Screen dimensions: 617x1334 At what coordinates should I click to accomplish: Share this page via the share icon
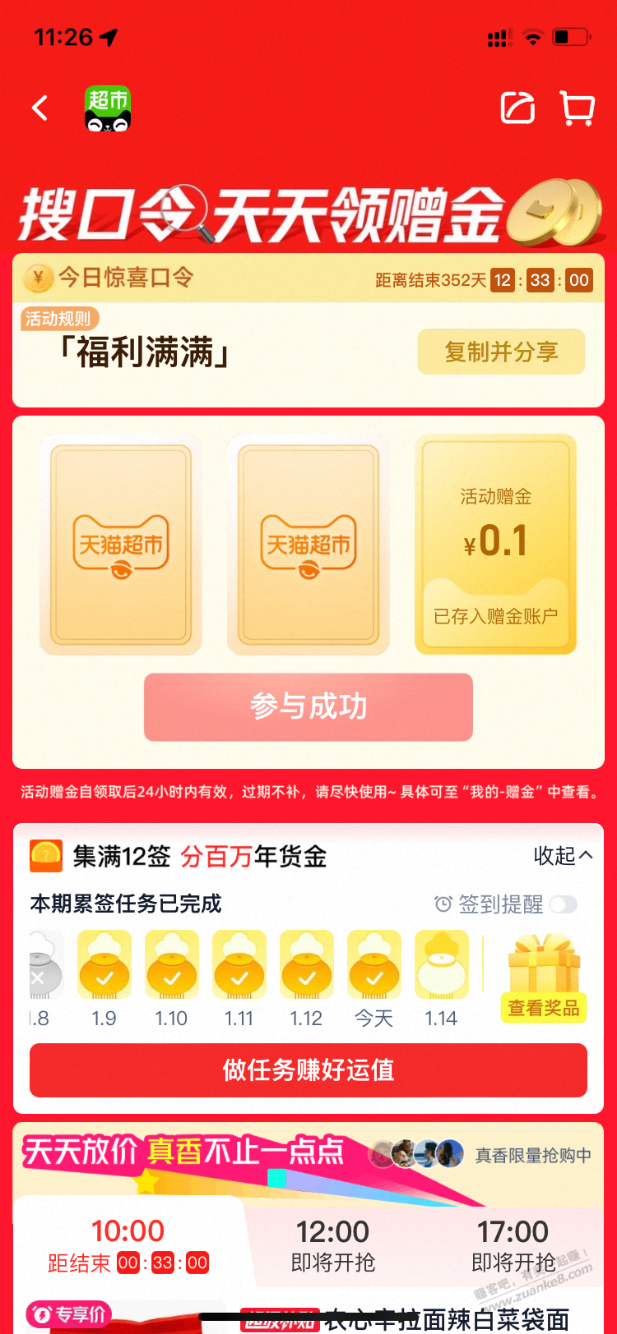[518, 108]
